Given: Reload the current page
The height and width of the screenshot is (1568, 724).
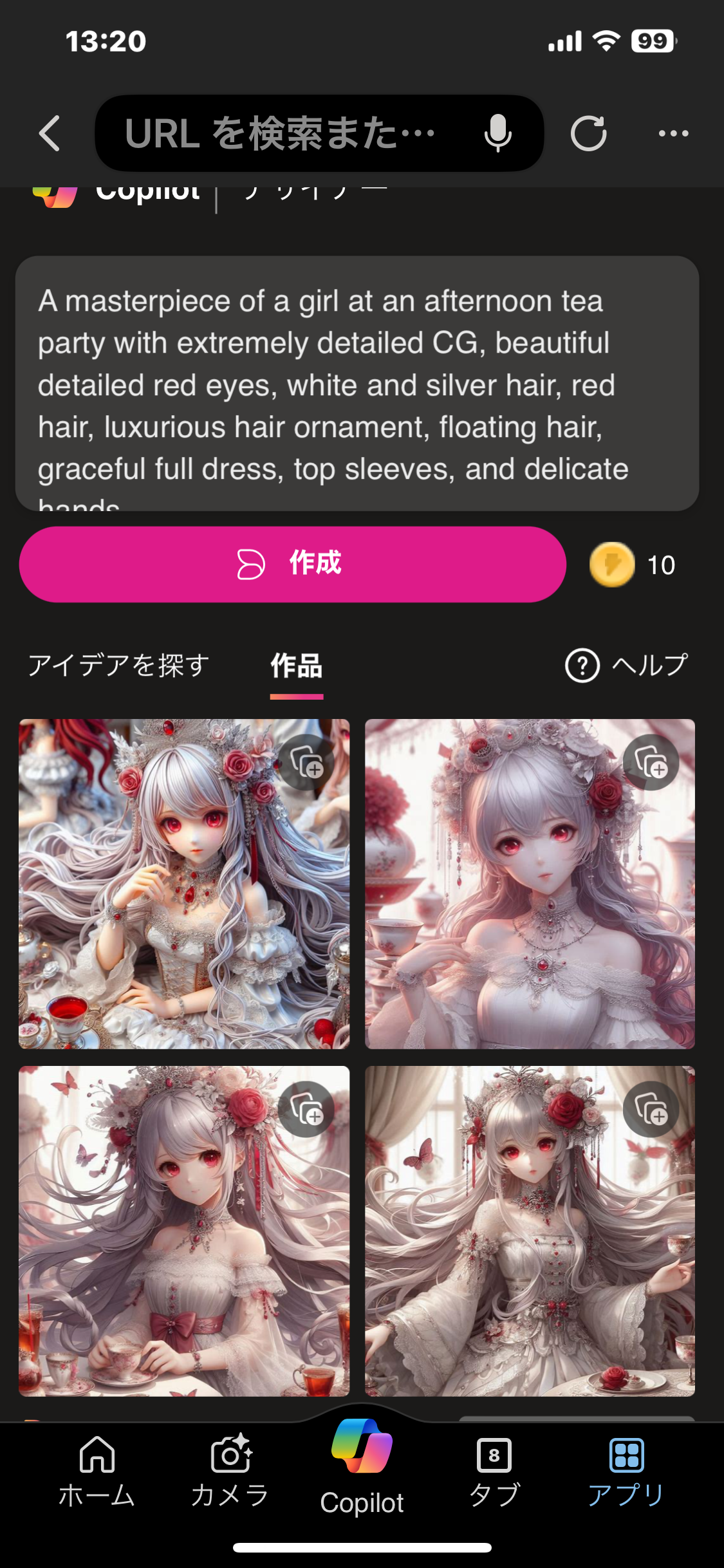Looking at the screenshot, I should [x=588, y=133].
